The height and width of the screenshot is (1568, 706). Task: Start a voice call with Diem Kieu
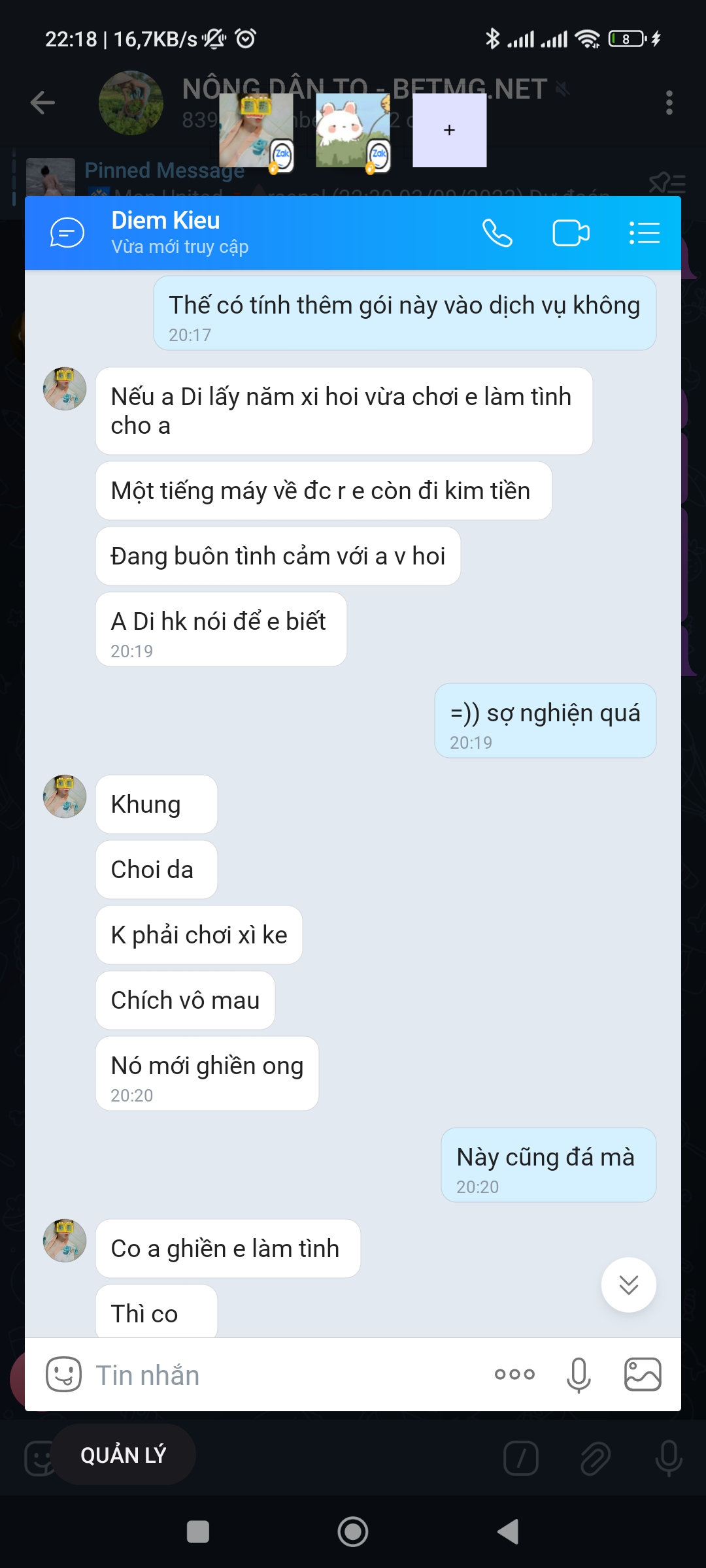[497, 233]
